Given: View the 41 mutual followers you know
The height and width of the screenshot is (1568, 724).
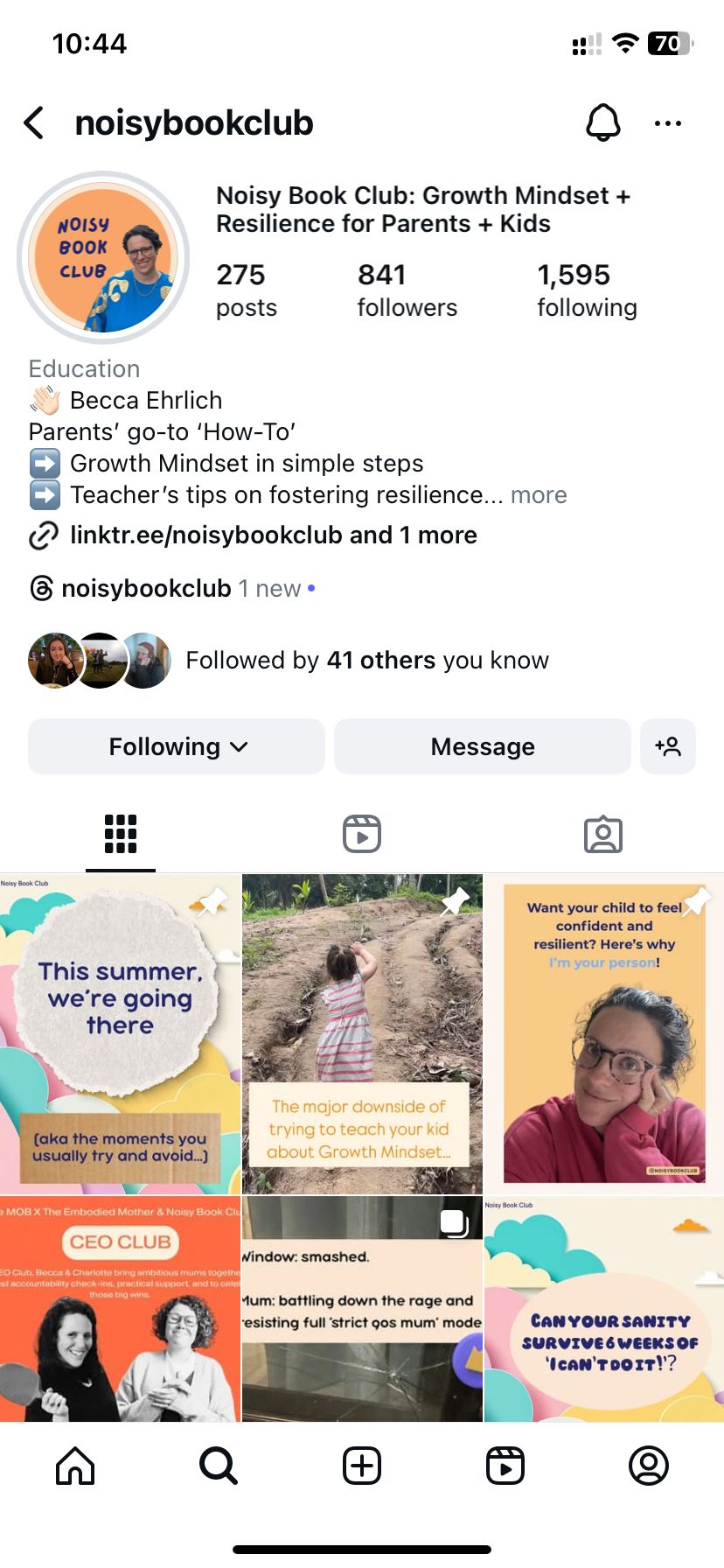Looking at the screenshot, I should pos(367,661).
